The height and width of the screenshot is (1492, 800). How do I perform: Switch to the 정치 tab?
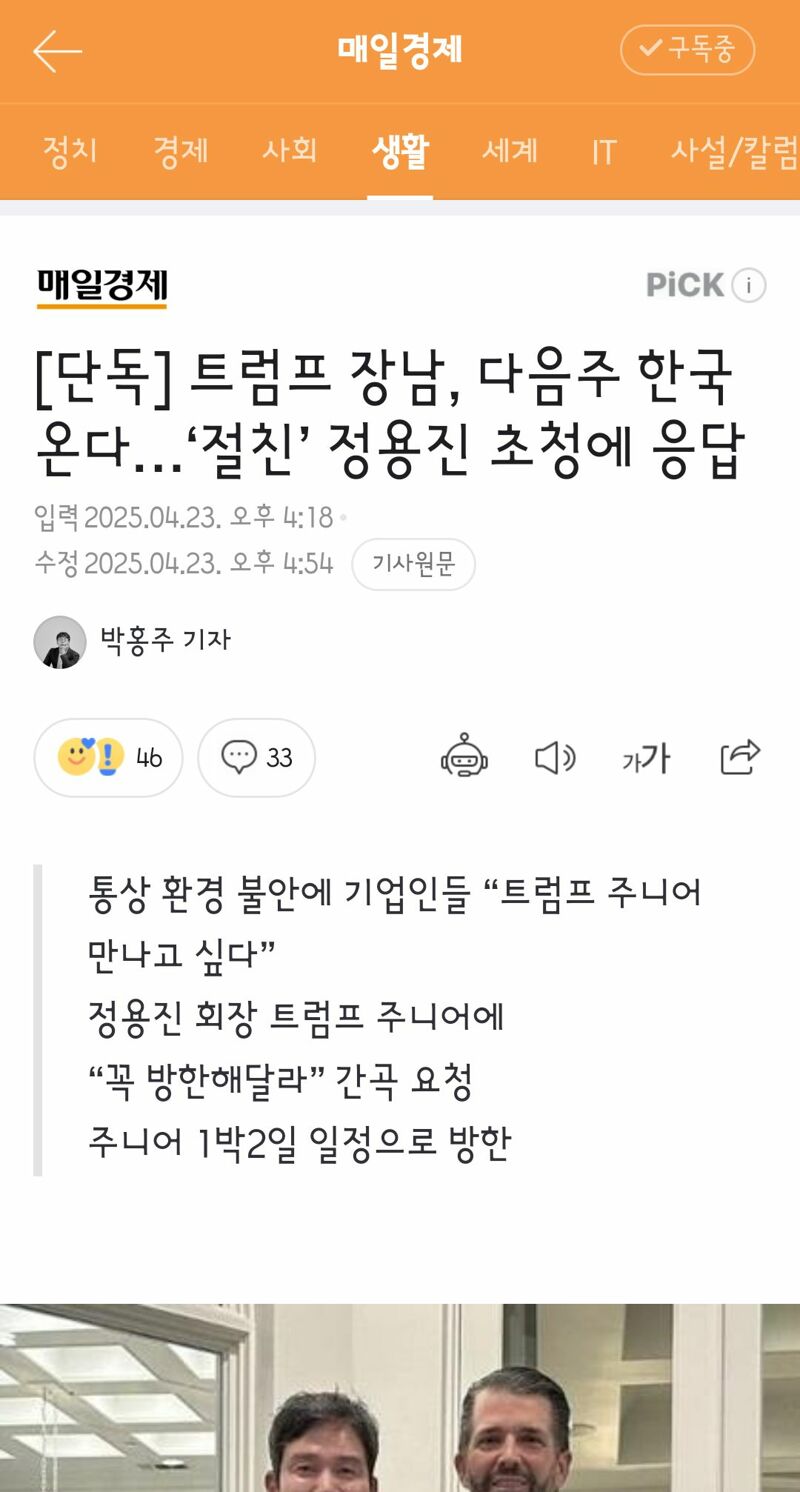tap(70, 151)
